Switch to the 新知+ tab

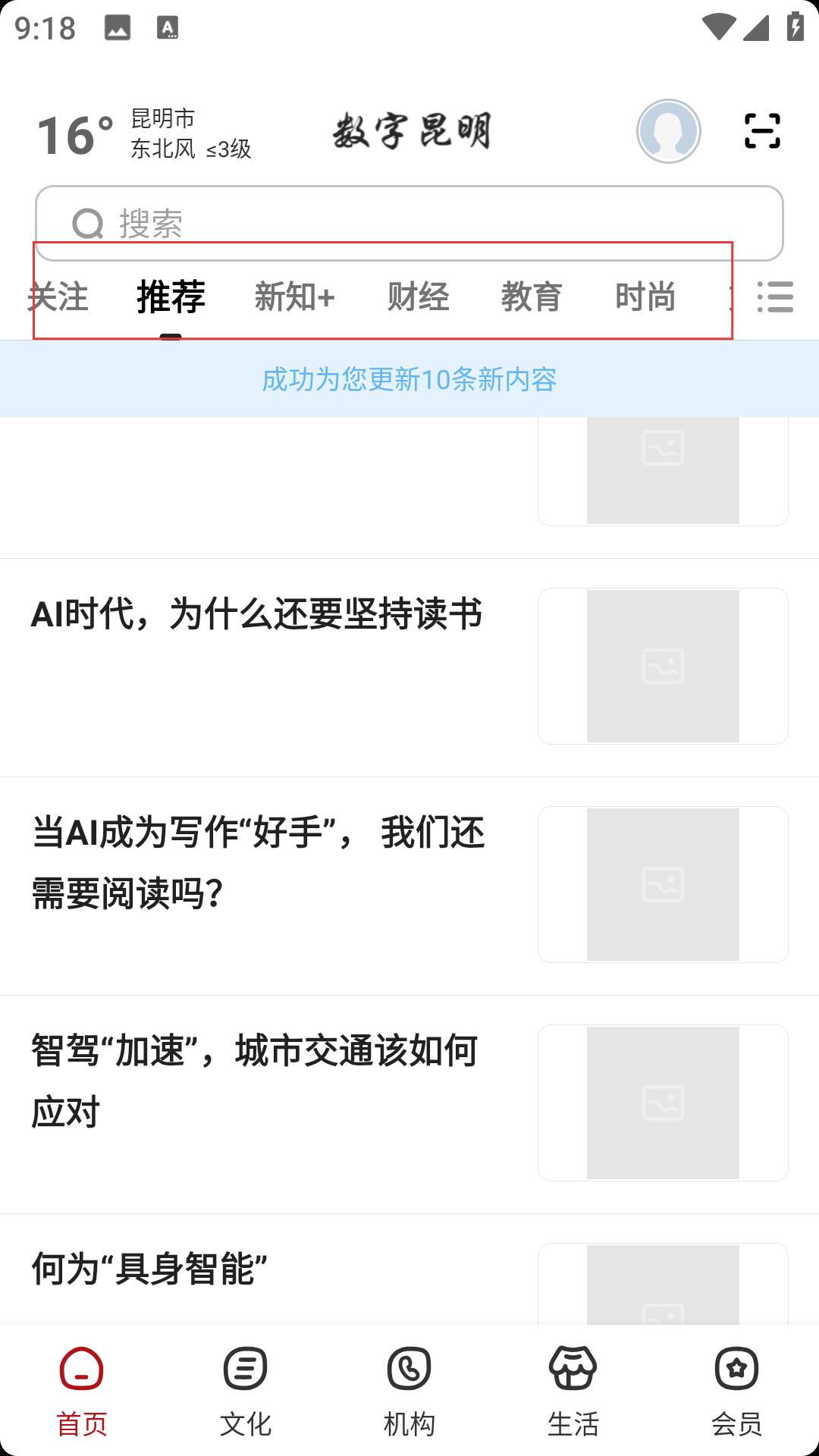pos(295,297)
